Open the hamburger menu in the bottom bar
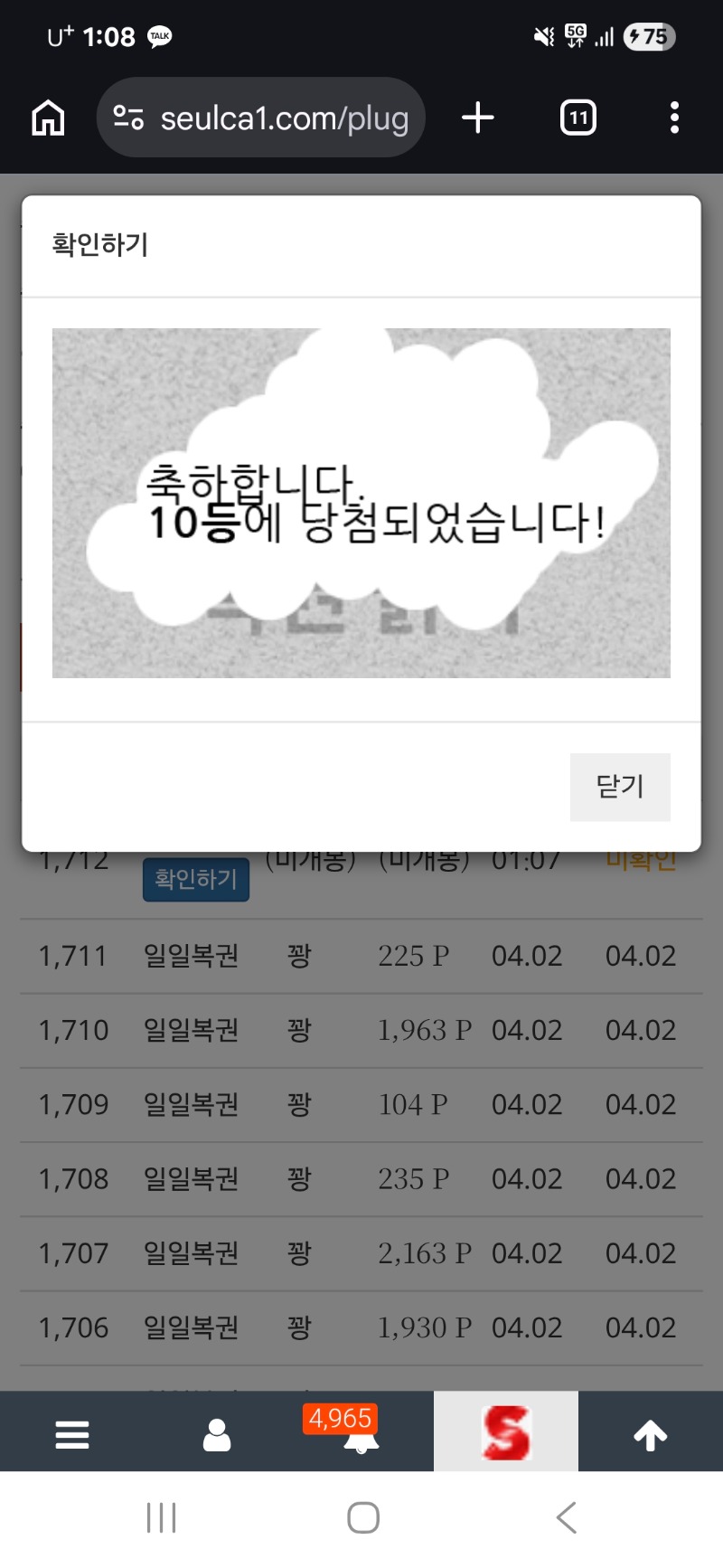The image size is (723, 1568). point(72,1434)
